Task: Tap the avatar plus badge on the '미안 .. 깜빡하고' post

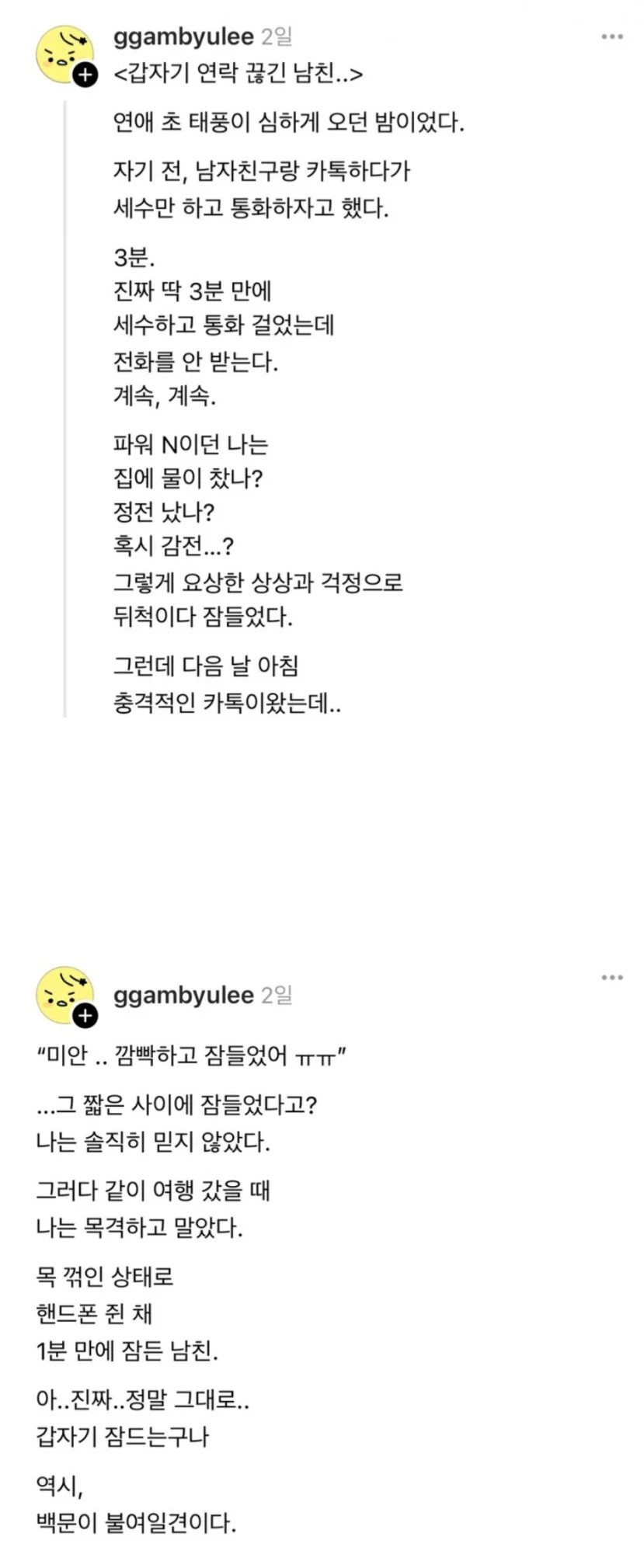Action: click(85, 1016)
